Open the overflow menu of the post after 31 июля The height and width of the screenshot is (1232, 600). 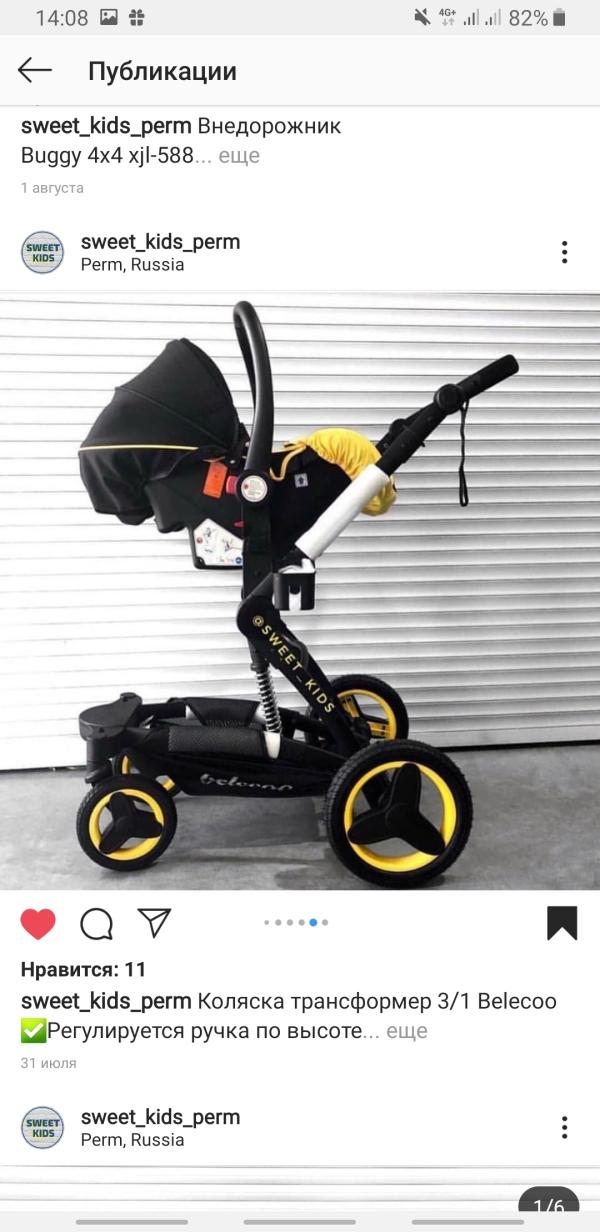pos(565,1127)
